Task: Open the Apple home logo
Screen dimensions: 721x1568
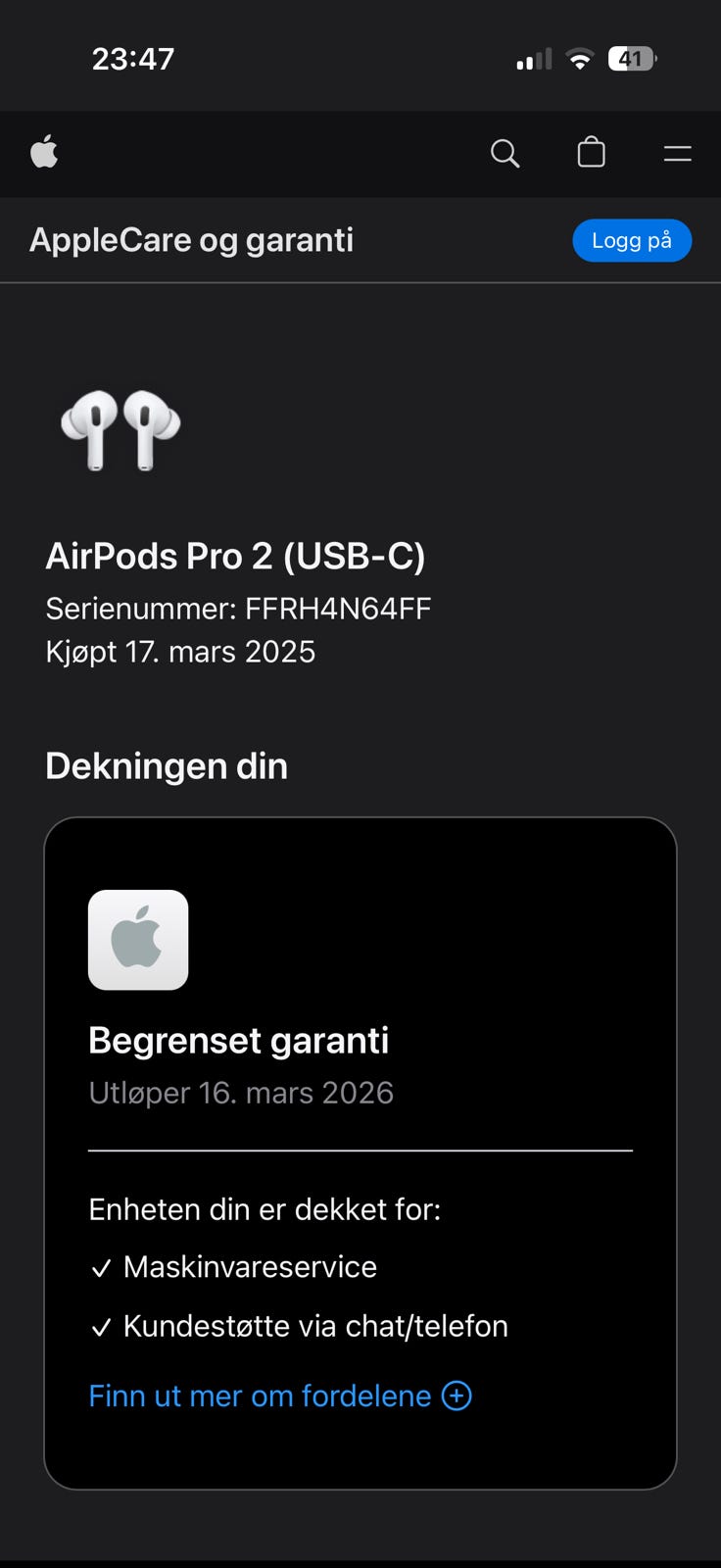Action: (44, 153)
